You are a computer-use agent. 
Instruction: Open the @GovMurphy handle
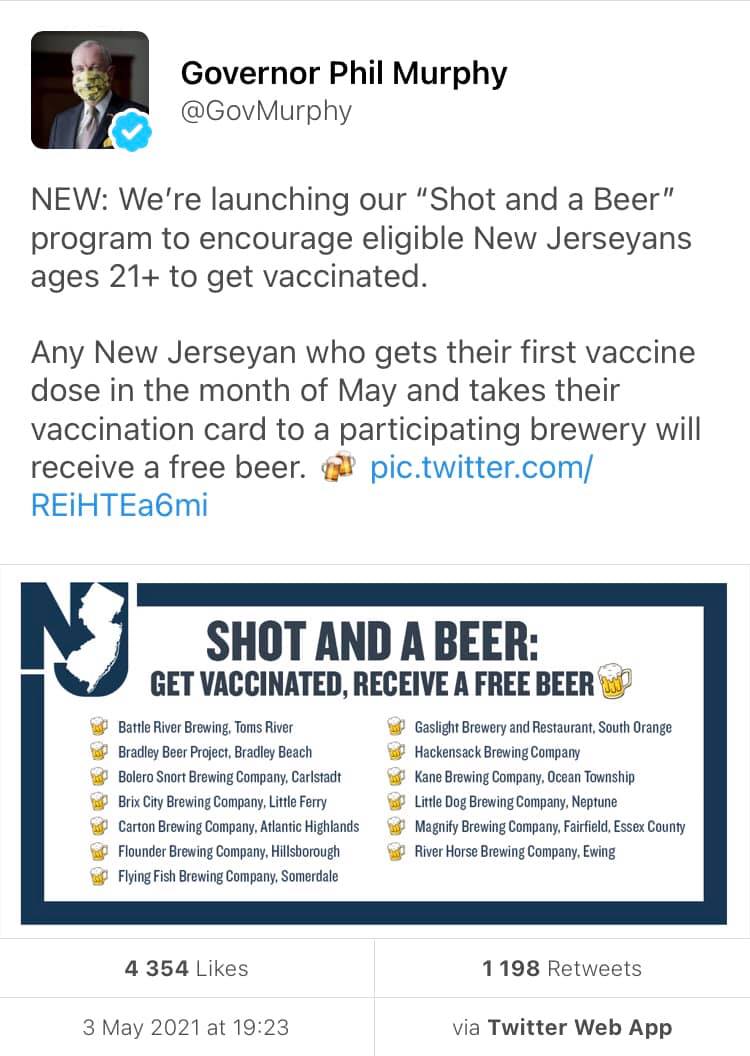click(x=266, y=111)
